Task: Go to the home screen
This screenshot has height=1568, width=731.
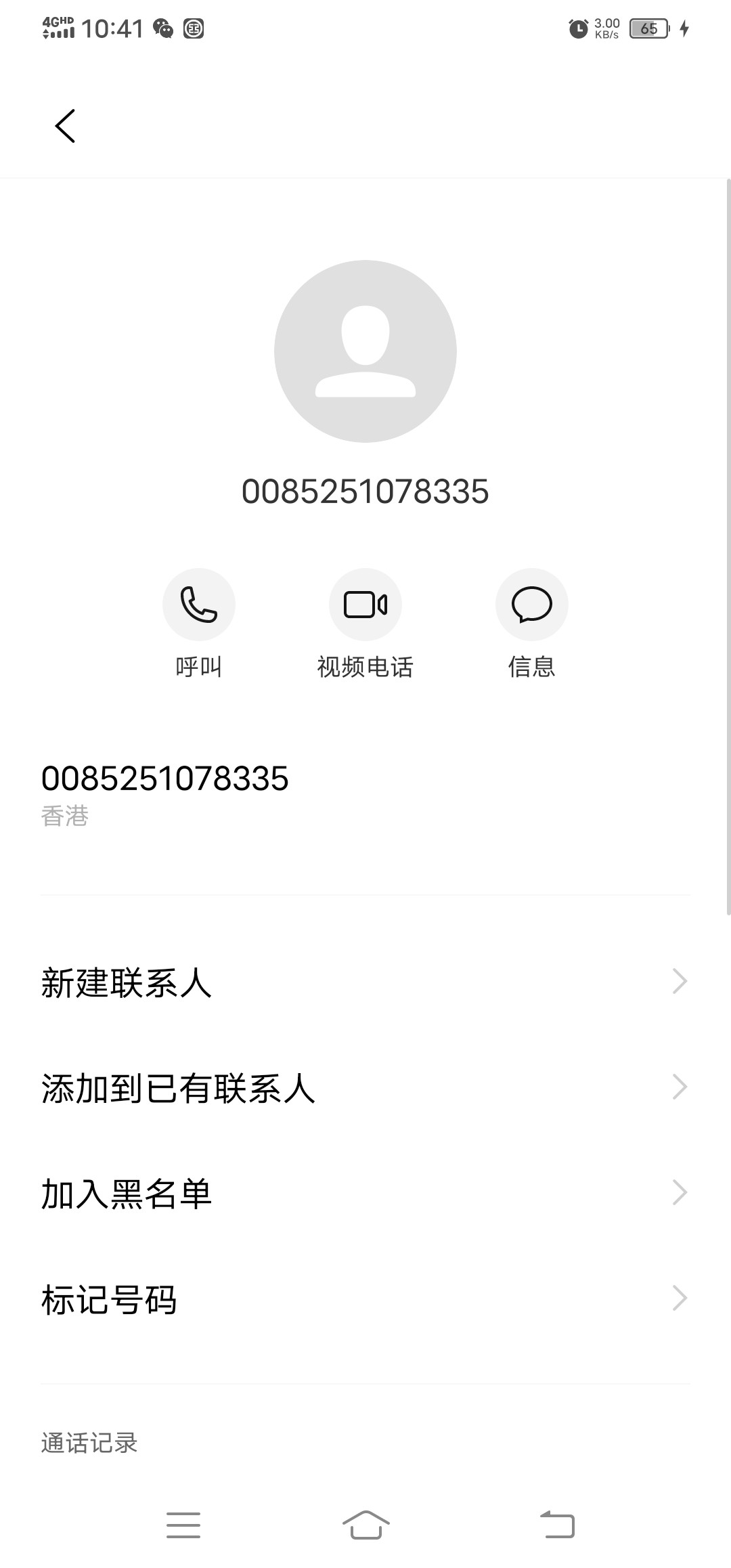Action: pyautogui.click(x=365, y=1525)
